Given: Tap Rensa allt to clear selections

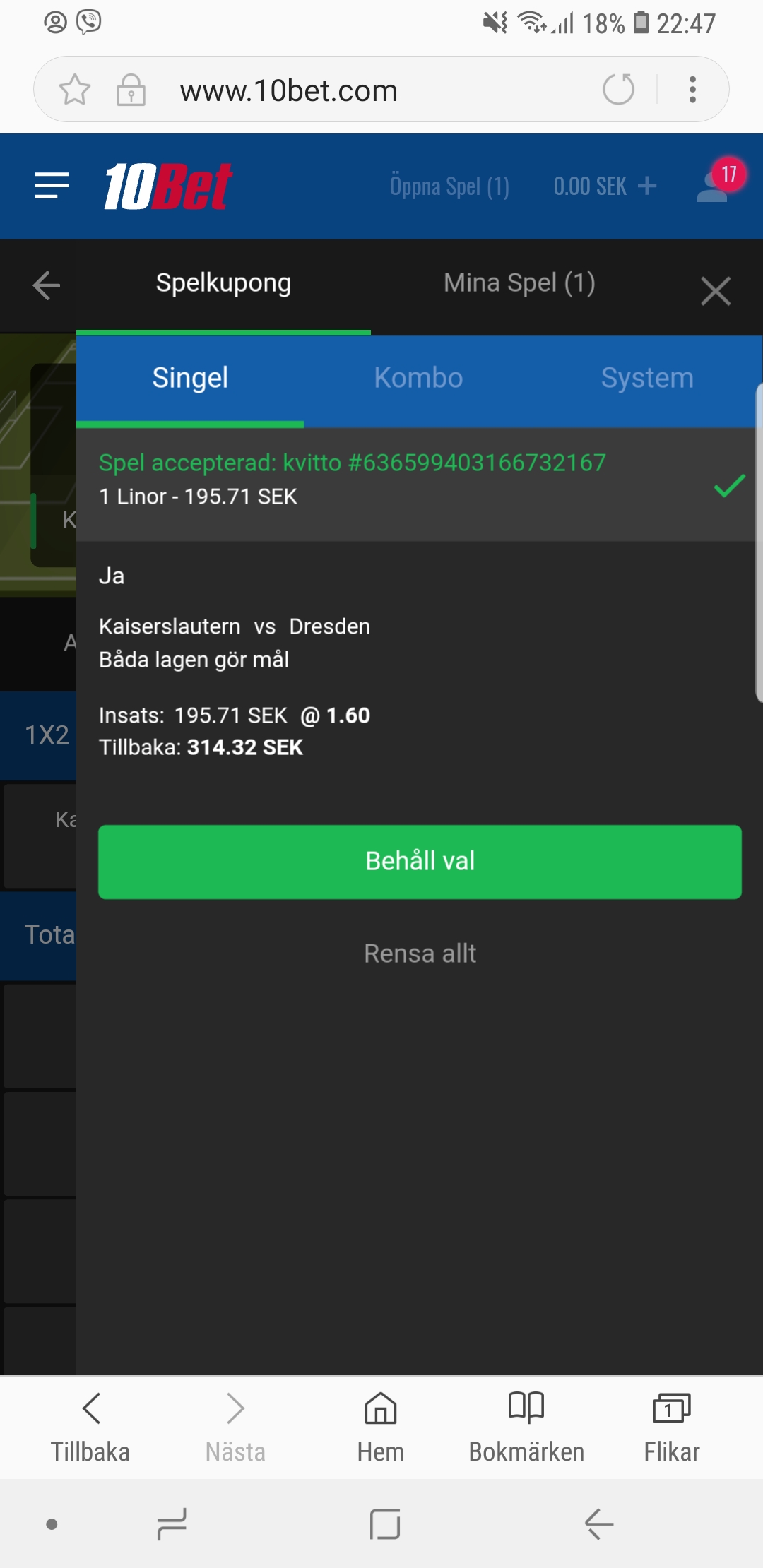Looking at the screenshot, I should (420, 954).
